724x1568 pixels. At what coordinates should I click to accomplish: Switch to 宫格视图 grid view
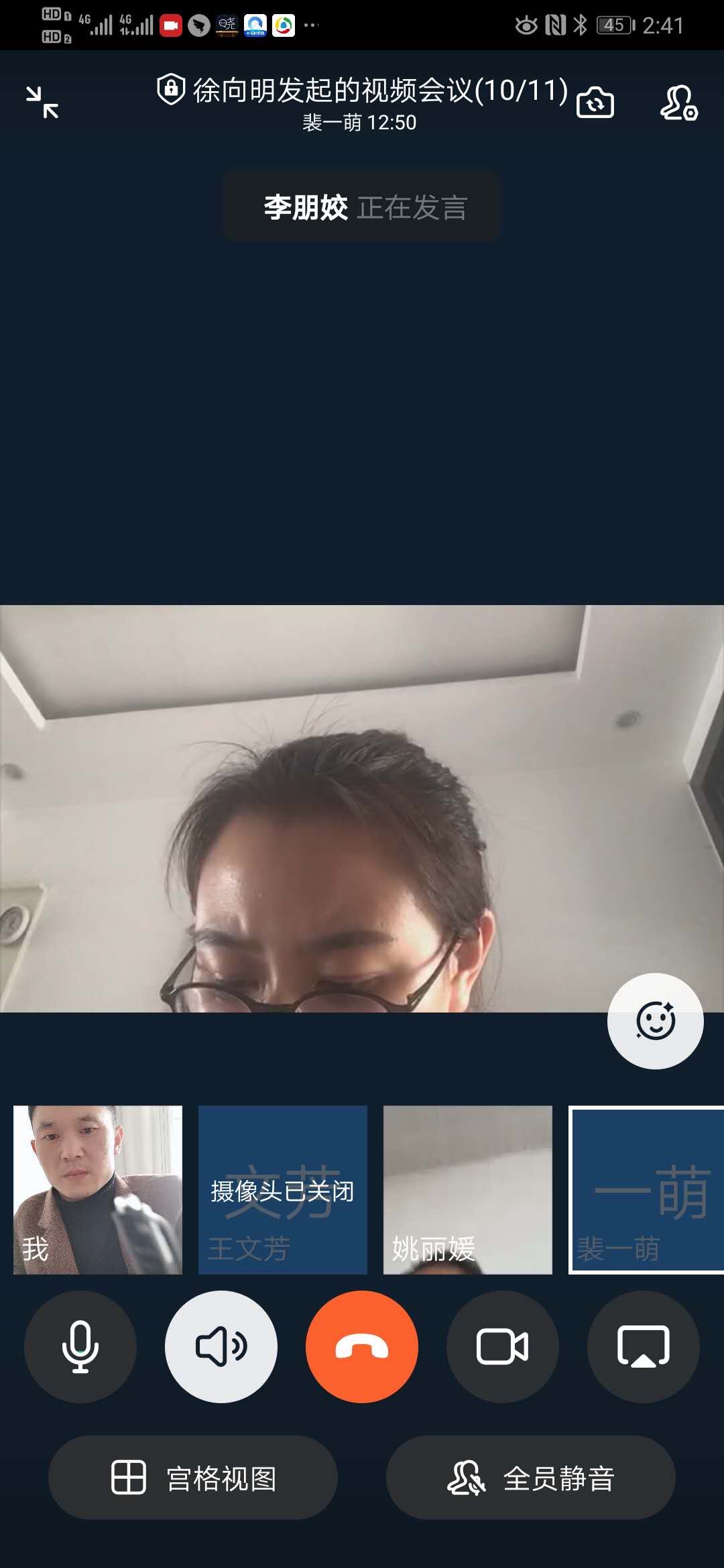pos(193,1478)
